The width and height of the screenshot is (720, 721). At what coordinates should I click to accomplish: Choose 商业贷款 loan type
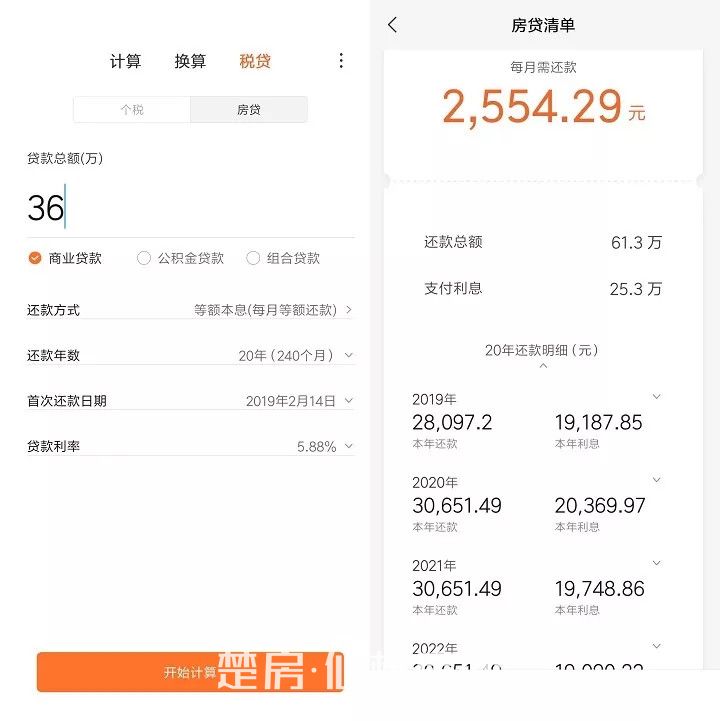(66, 258)
